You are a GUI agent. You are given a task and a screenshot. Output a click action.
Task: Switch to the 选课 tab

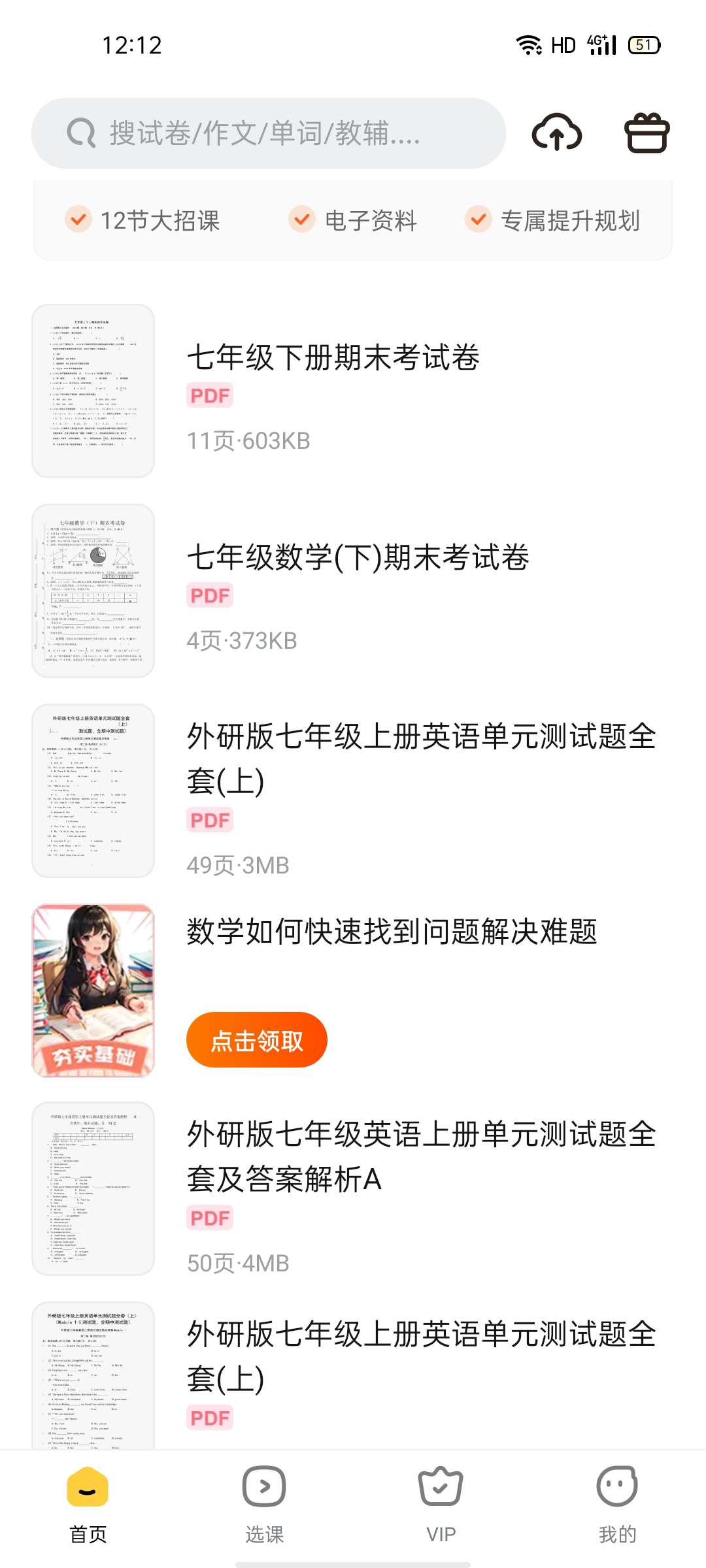pos(264,1504)
